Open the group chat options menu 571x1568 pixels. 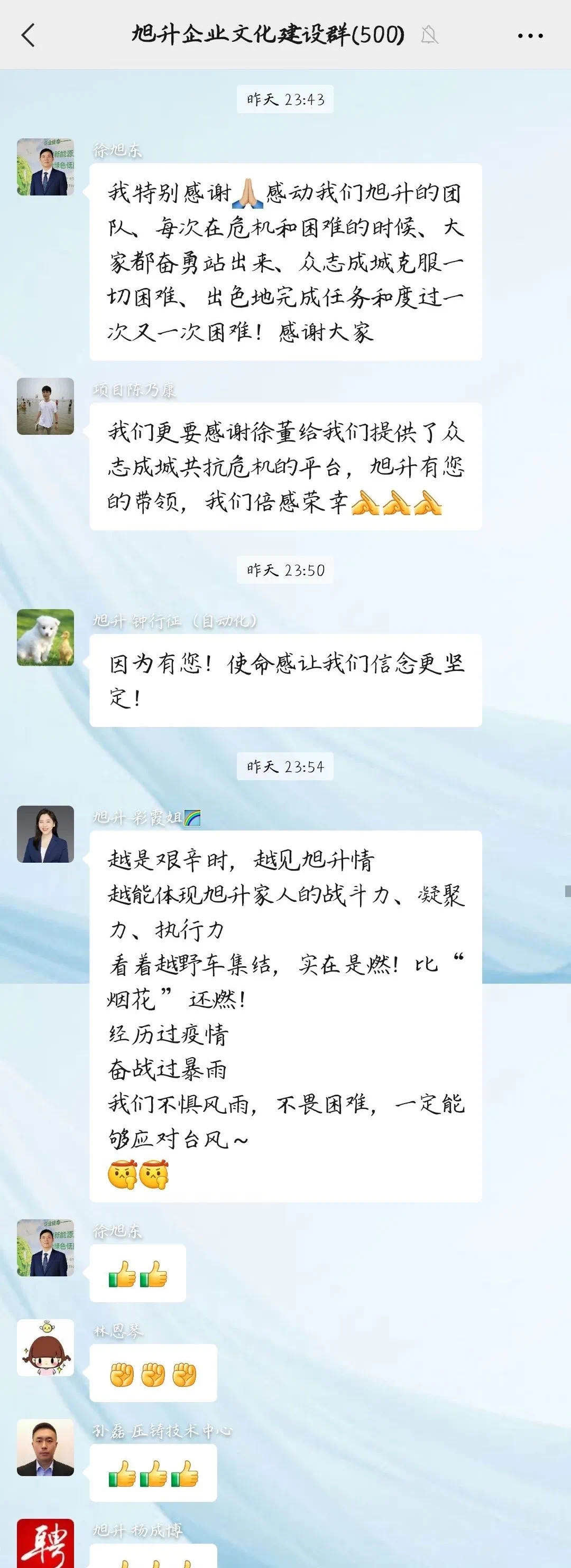click(x=530, y=36)
